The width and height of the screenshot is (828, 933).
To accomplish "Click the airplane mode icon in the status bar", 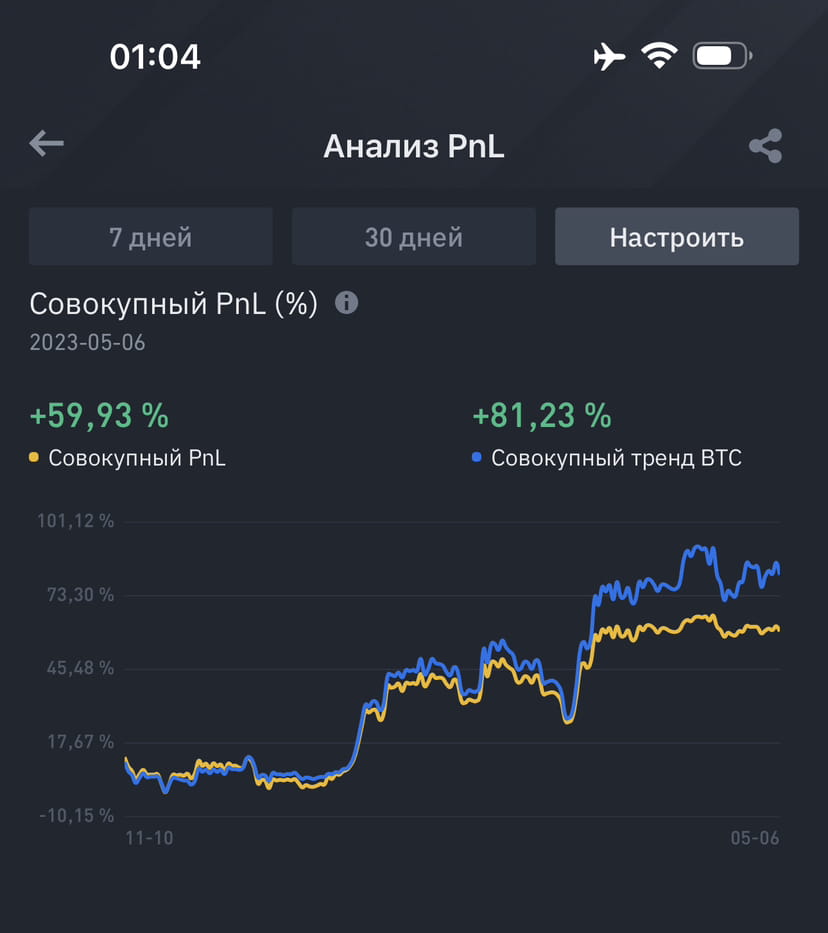I will coord(609,57).
